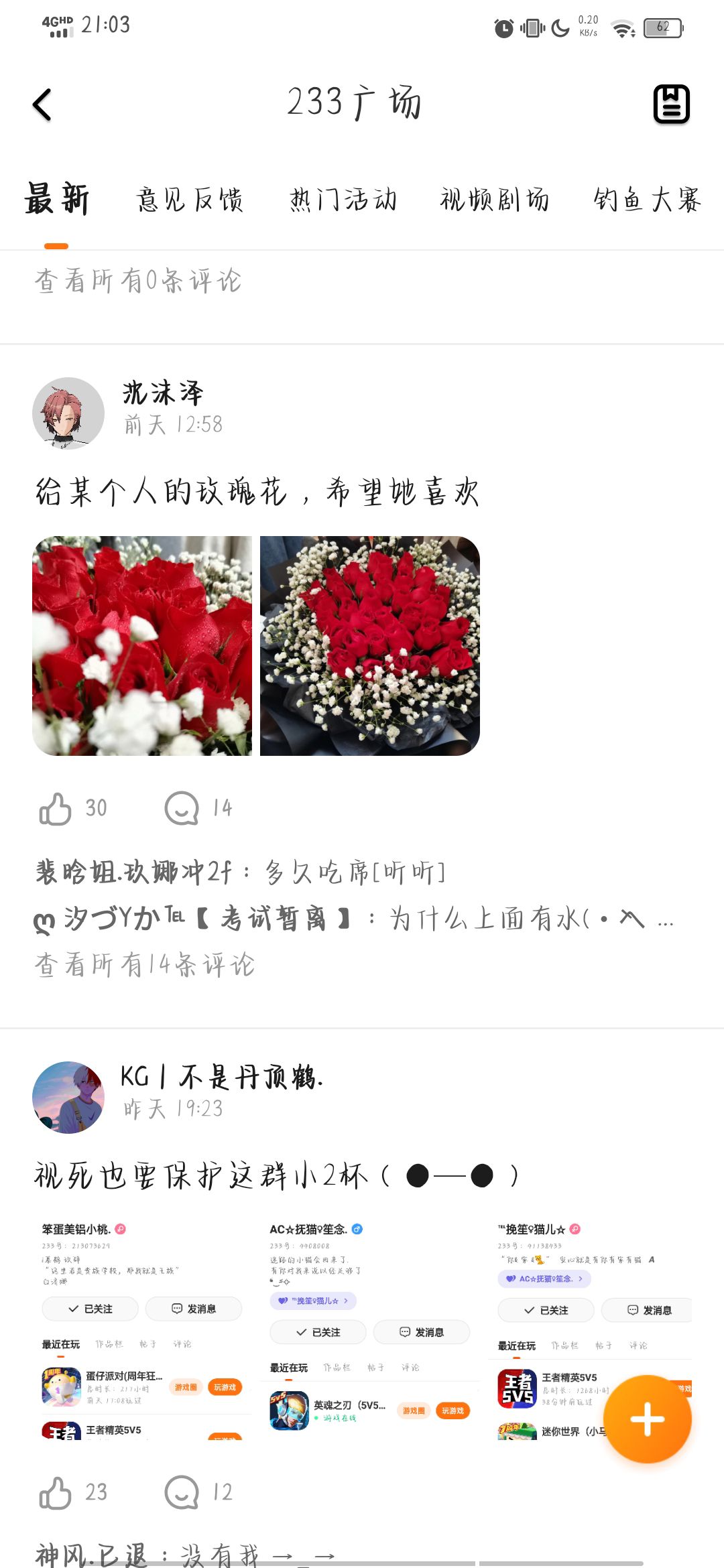View all 0 comments link

(137, 281)
